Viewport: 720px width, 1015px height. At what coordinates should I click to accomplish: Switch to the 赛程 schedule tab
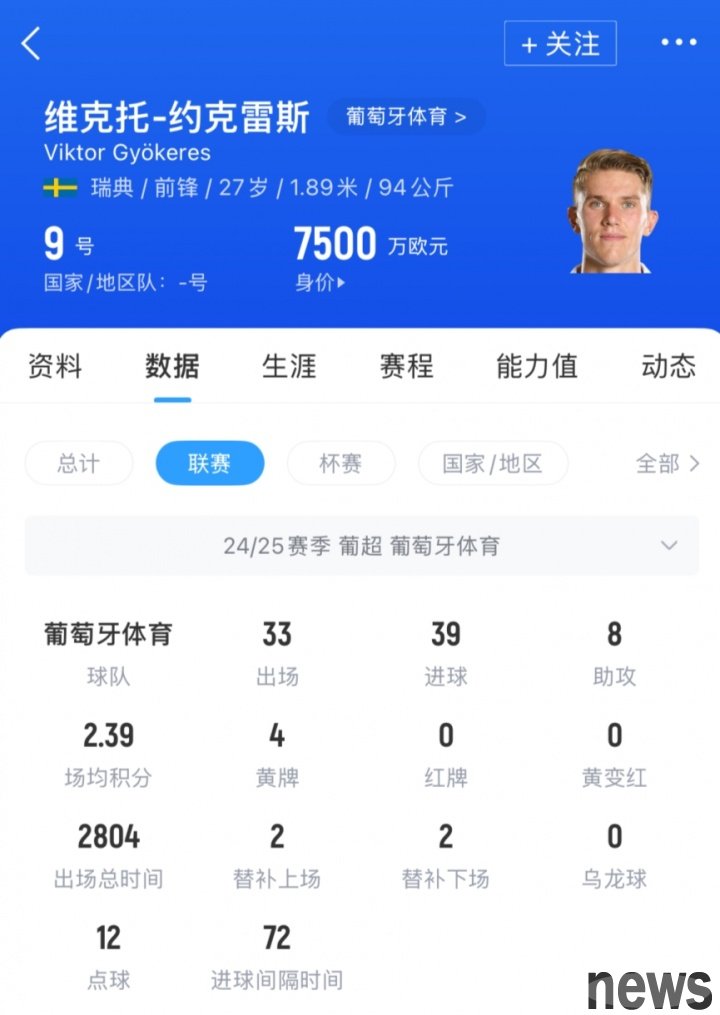point(406,366)
